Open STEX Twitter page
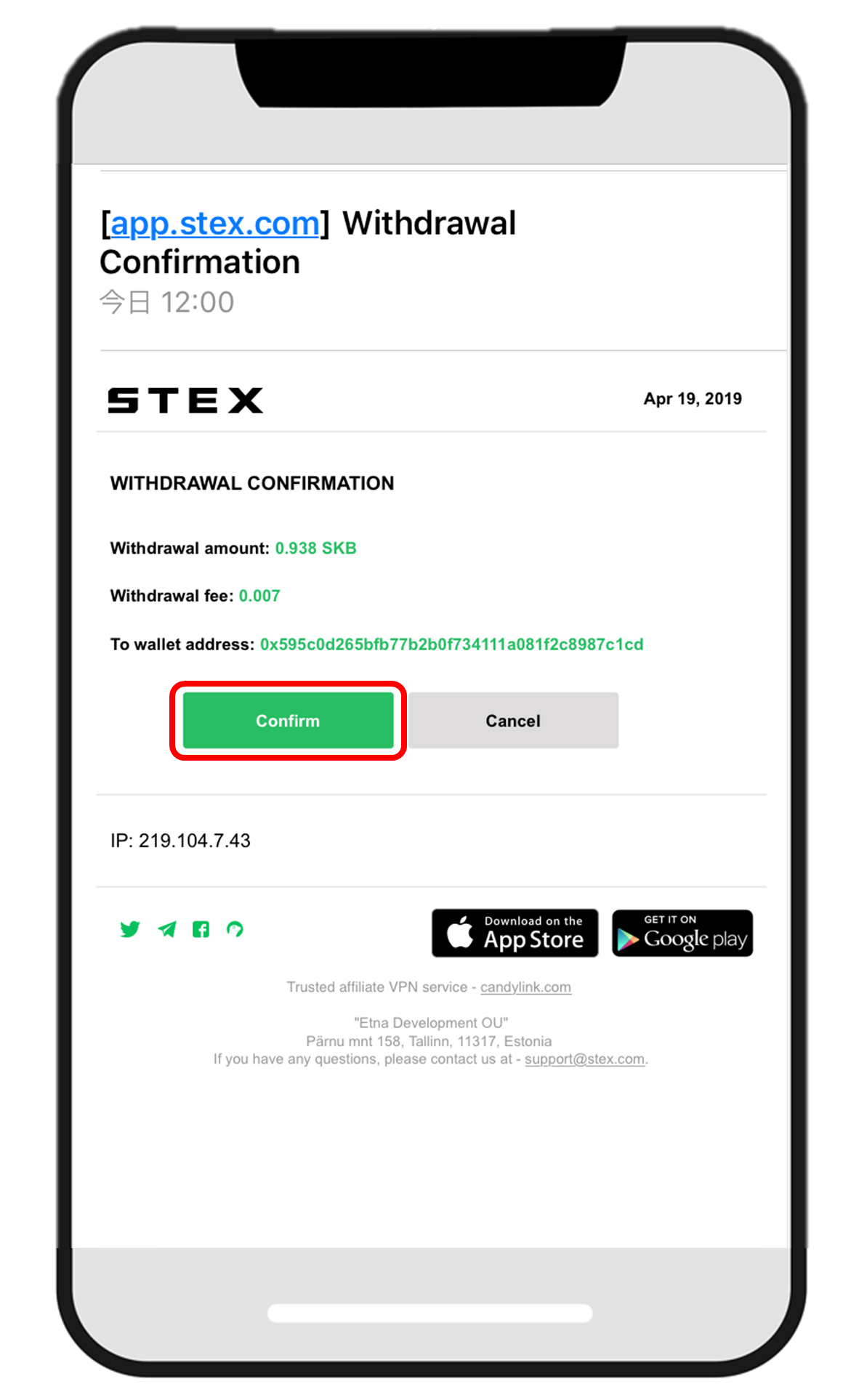Viewport: 851px width, 1400px height. pyautogui.click(x=130, y=929)
